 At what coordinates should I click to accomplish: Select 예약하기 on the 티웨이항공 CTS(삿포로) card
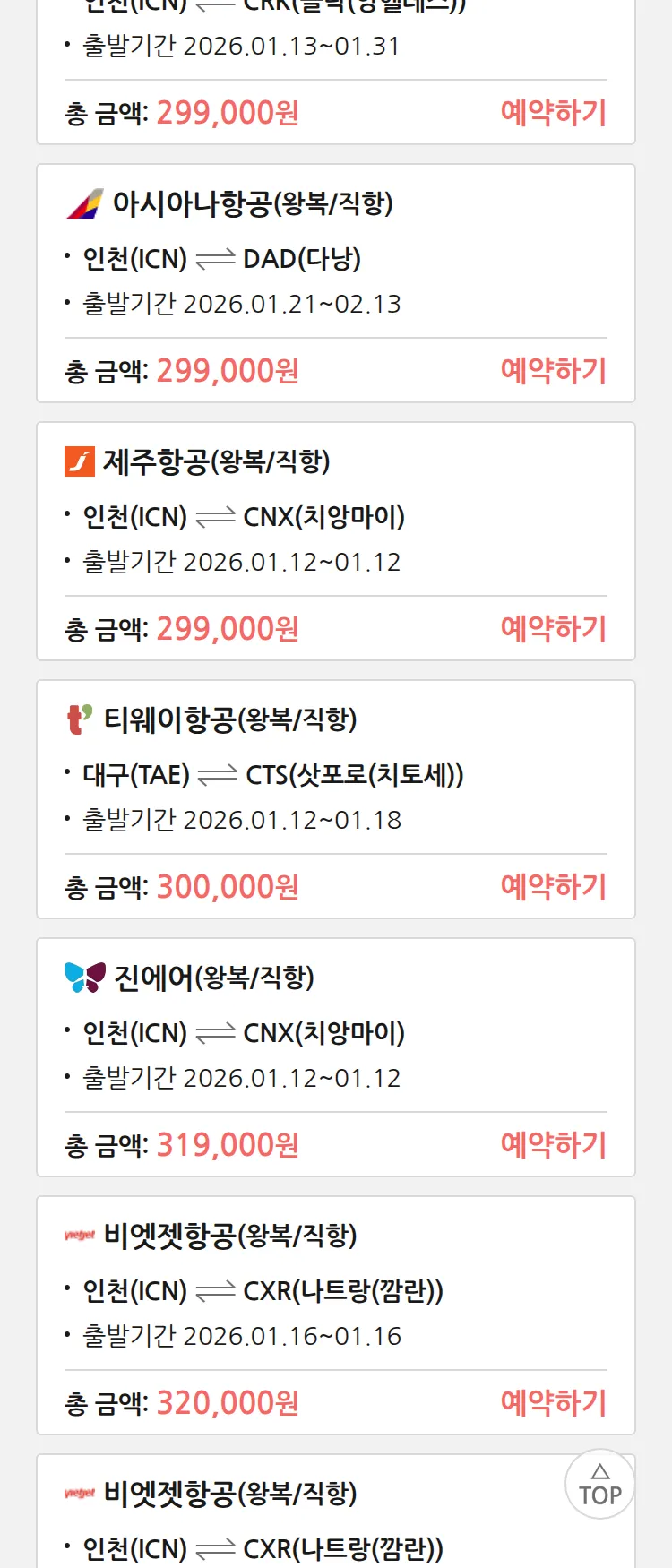[x=553, y=887]
